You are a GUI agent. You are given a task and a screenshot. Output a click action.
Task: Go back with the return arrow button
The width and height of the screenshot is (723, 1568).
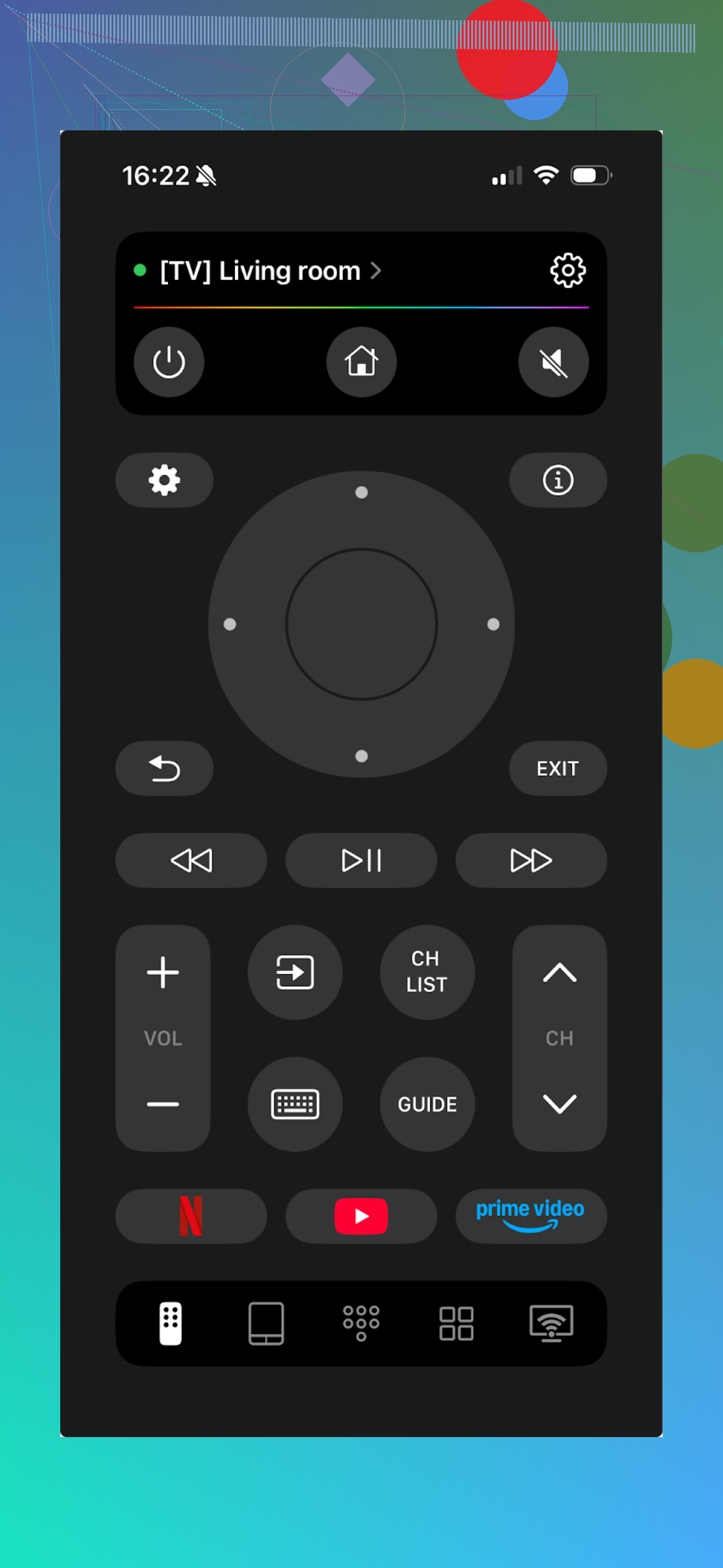164,768
